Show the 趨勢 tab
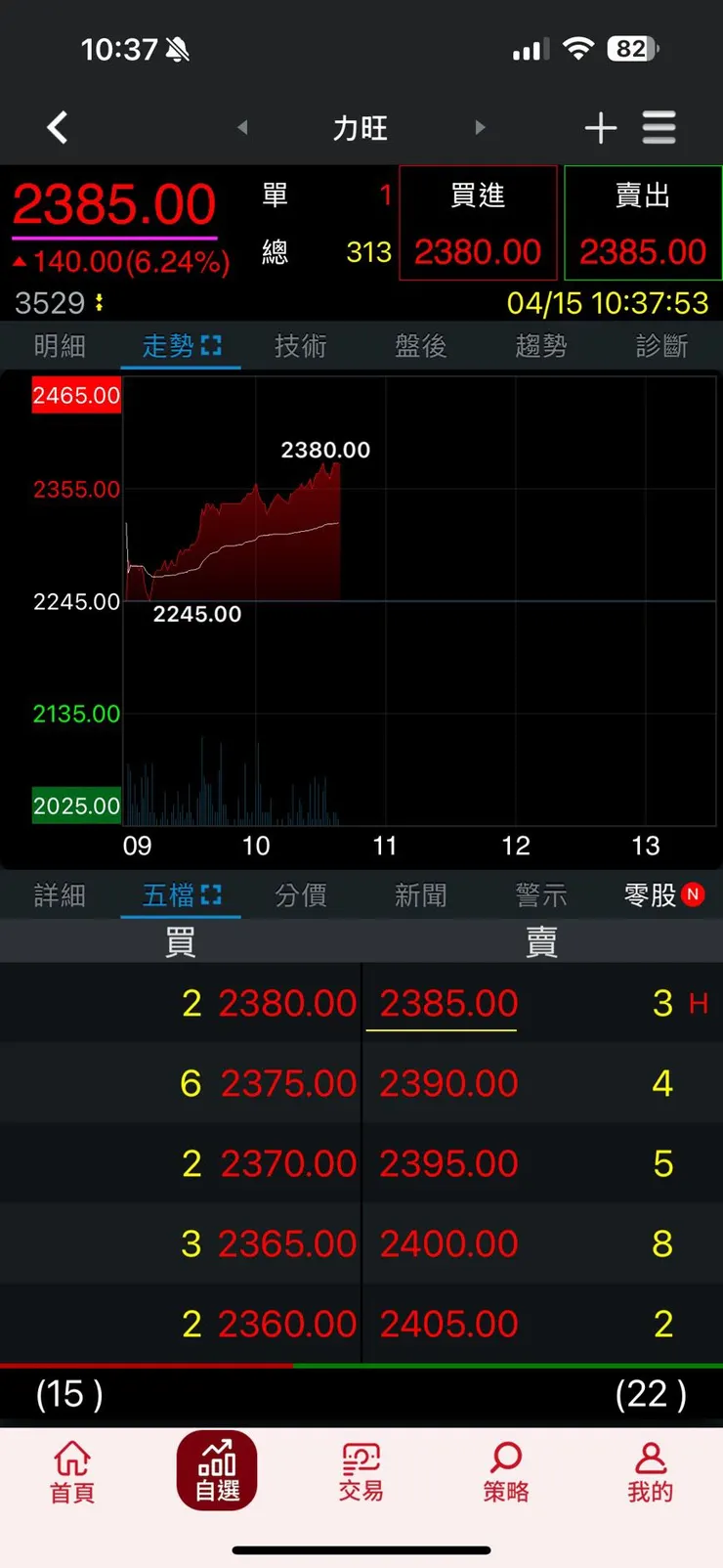The image size is (723, 1568). click(540, 346)
